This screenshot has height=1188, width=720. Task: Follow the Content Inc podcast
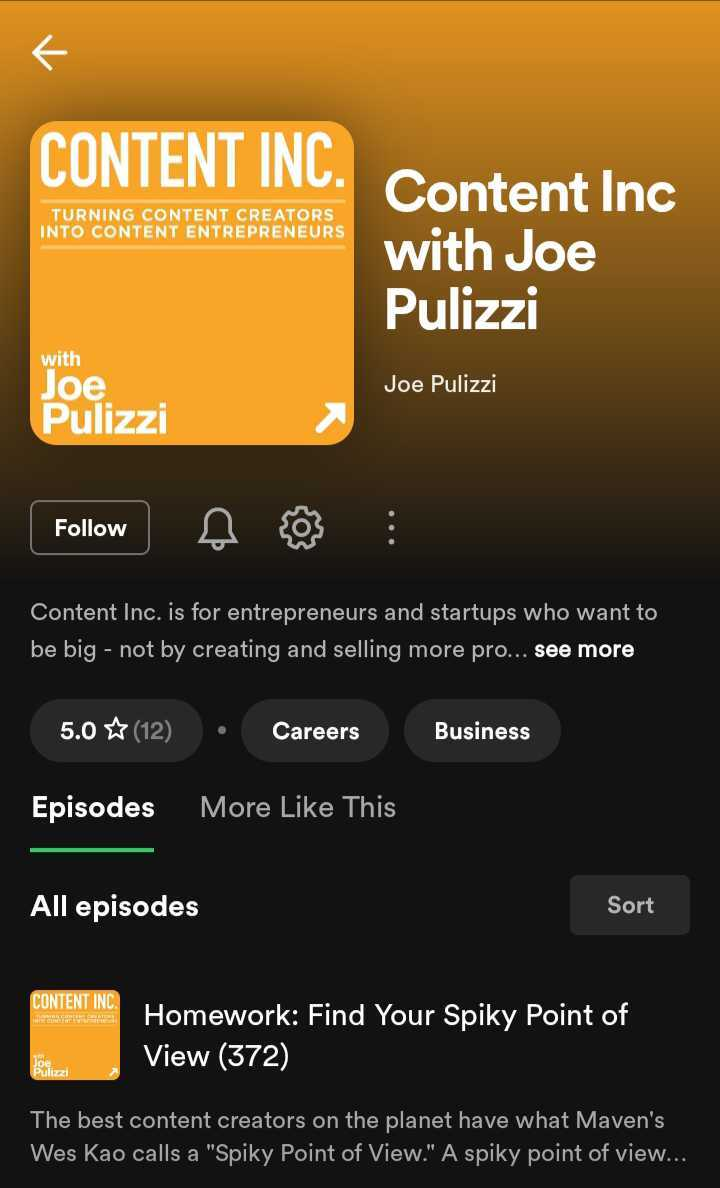pyautogui.click(x=90, y=527)
